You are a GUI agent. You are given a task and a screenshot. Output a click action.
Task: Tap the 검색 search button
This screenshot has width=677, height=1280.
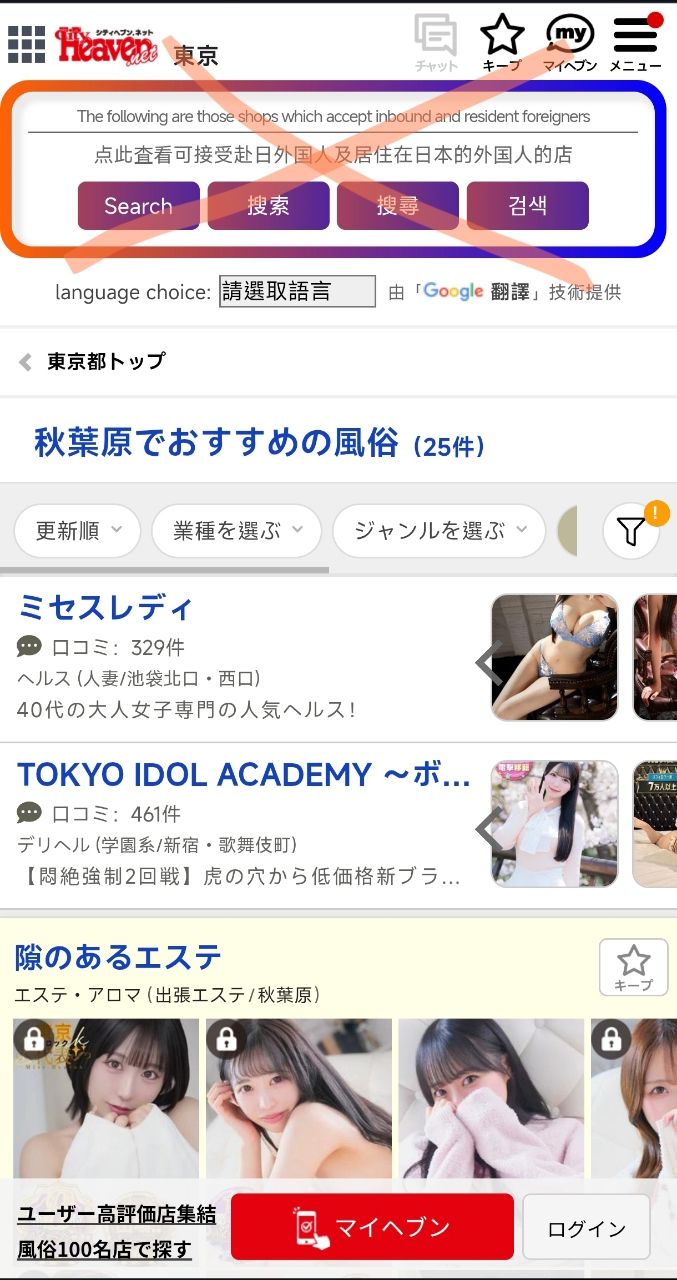[x=527, y=206]
